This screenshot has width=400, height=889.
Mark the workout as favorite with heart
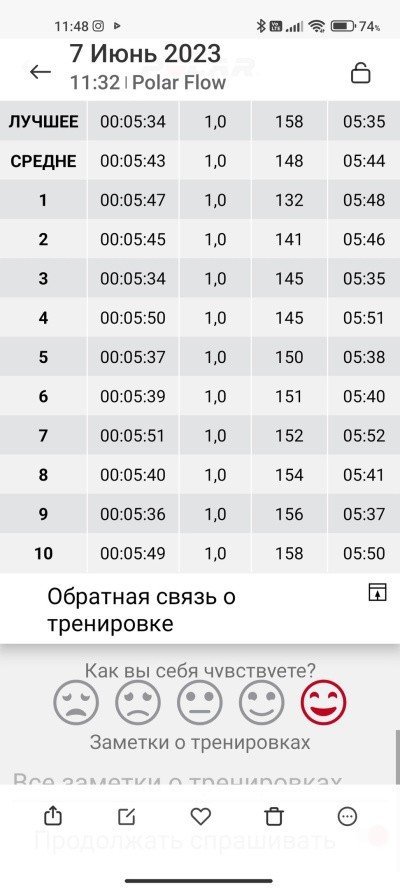[200, 816]
